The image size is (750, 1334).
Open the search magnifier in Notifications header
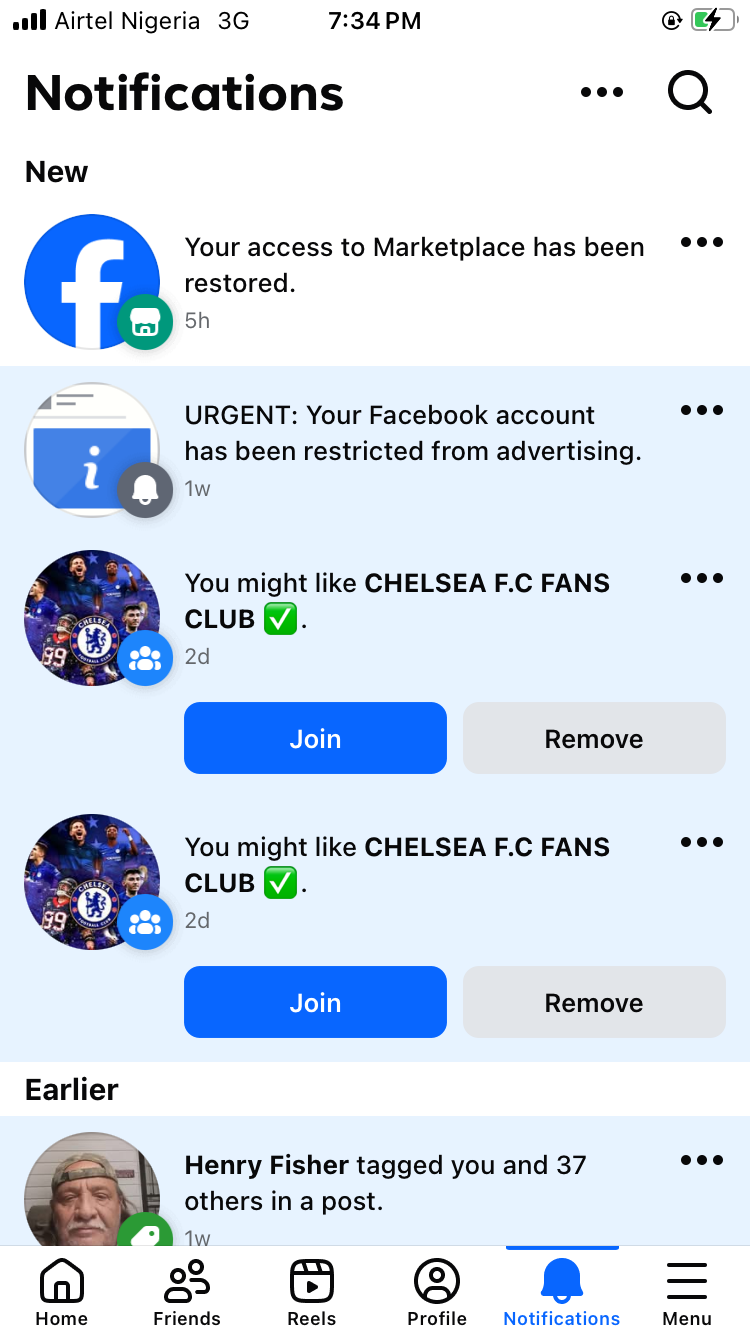point(689,93)
